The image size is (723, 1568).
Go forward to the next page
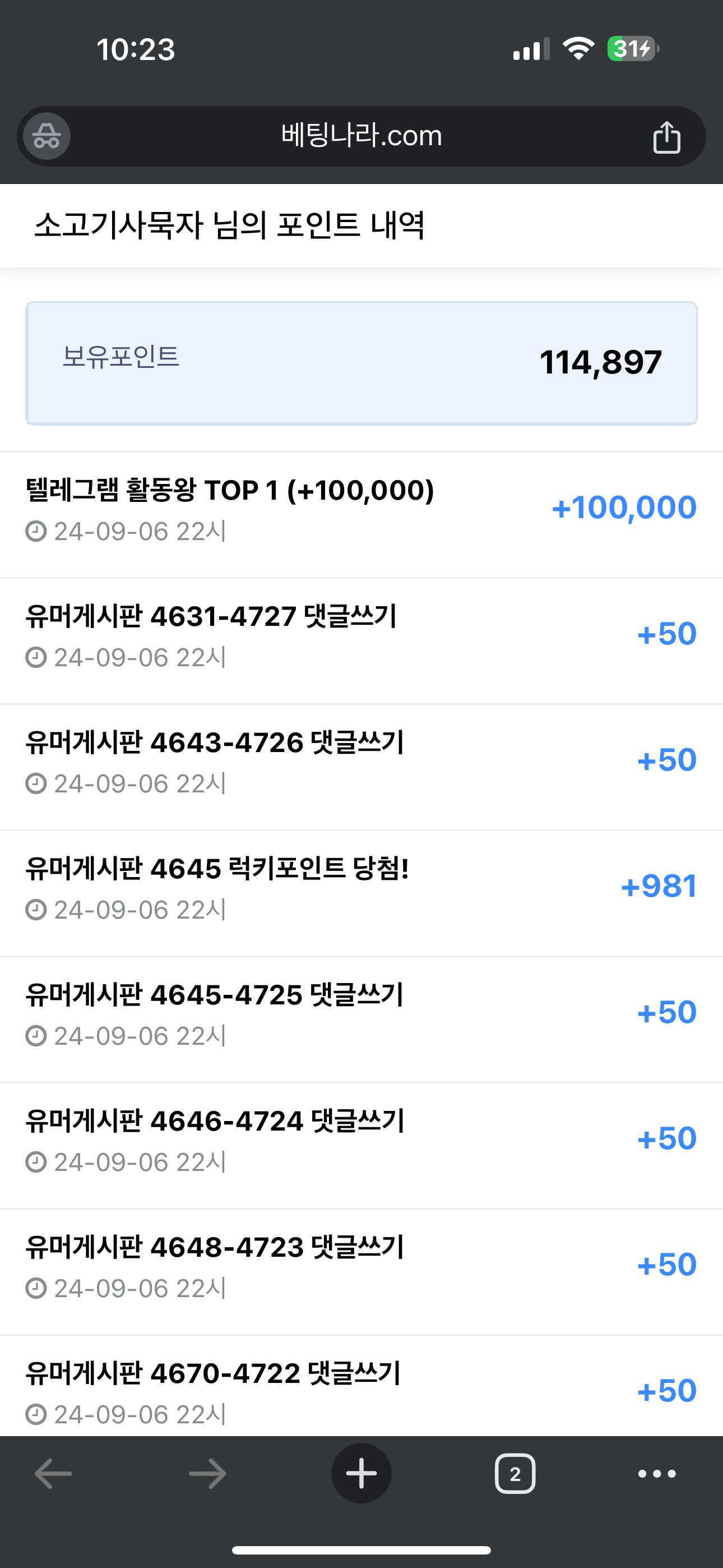[207, 1474]
